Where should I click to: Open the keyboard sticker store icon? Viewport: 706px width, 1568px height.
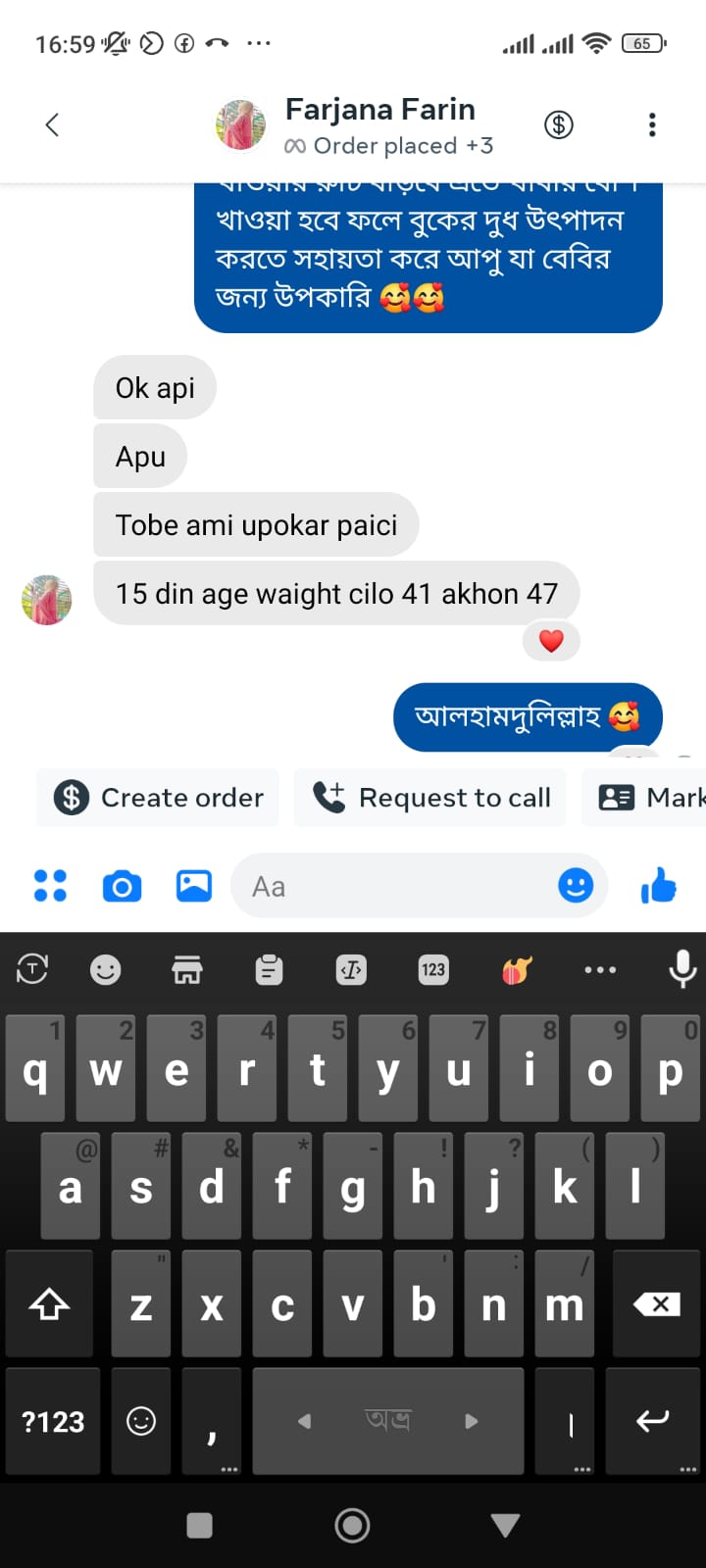point(187,969)
